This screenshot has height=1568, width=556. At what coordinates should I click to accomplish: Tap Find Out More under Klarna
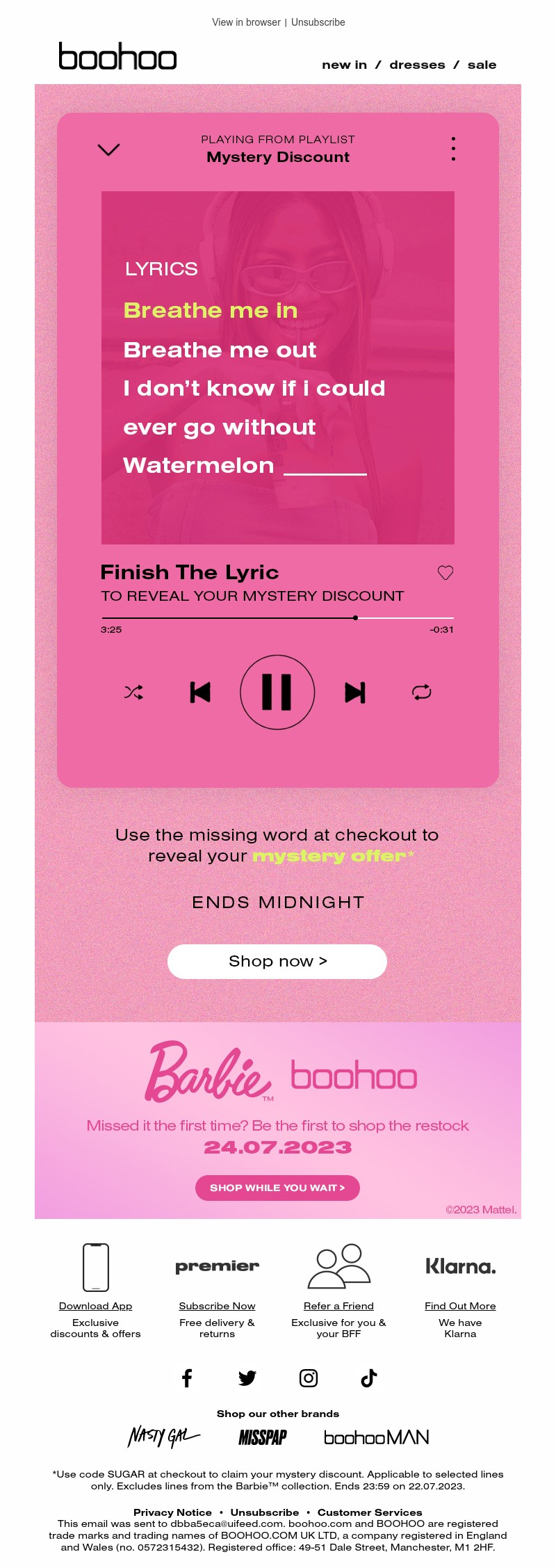point(460,1306)
